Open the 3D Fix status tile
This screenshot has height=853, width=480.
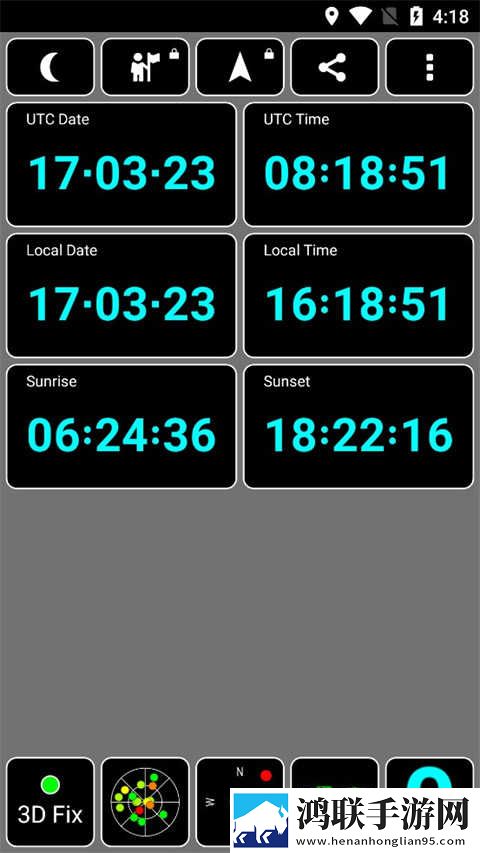pyautogui.click(x=50, y=801)
